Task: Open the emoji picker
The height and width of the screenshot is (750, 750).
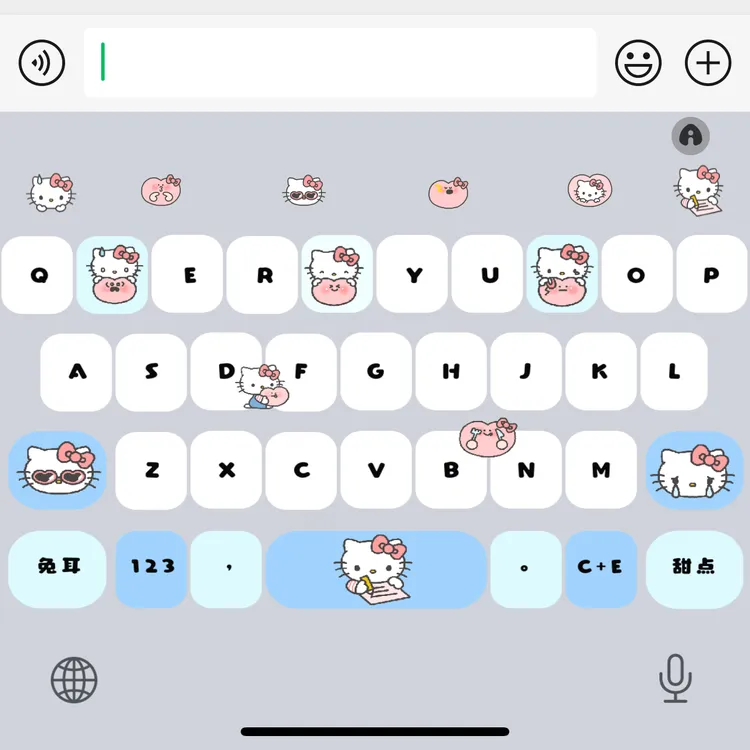Action: coord(638,64)
